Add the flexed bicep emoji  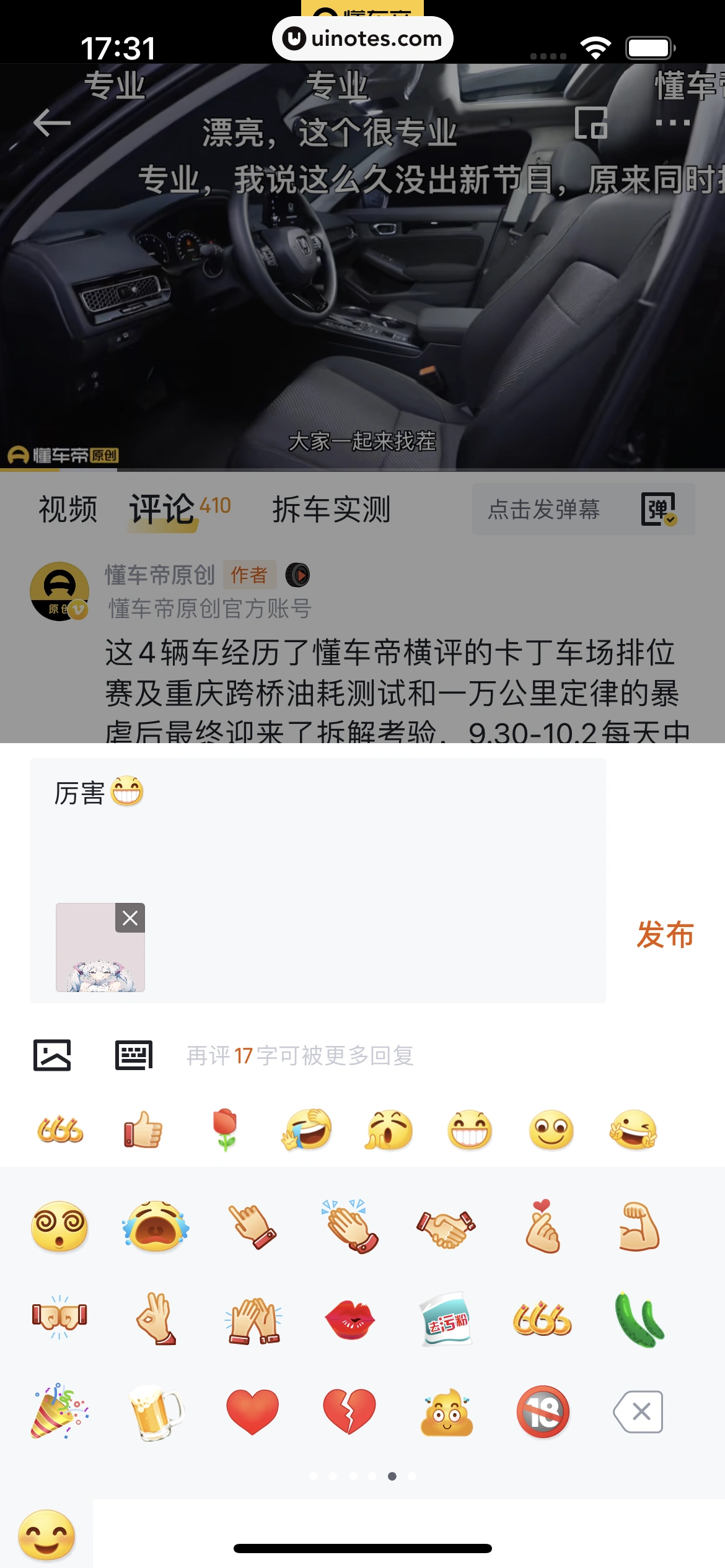(639, 1226)
